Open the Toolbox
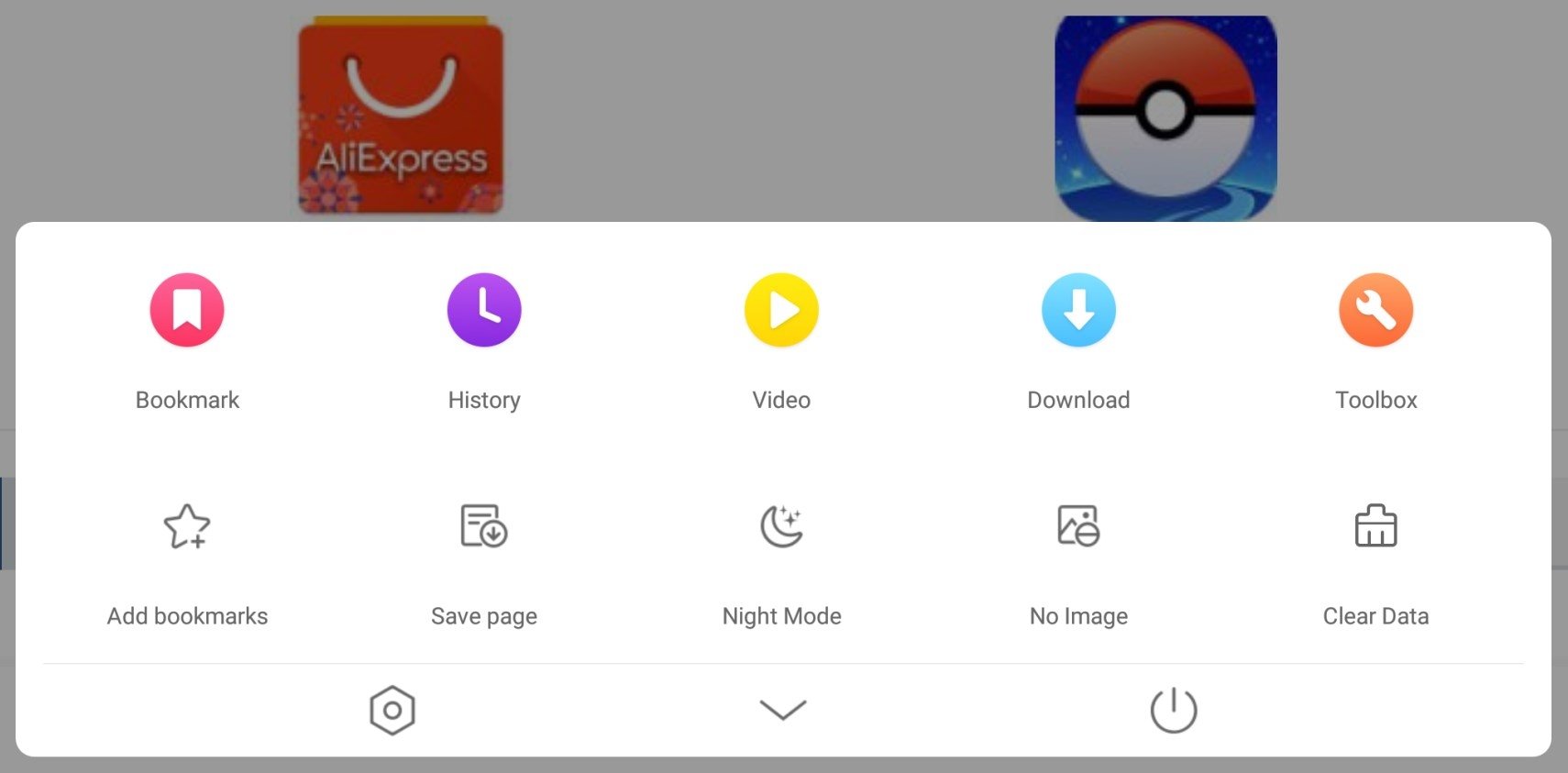The image size is (1568, 773). coord(1375,311)
